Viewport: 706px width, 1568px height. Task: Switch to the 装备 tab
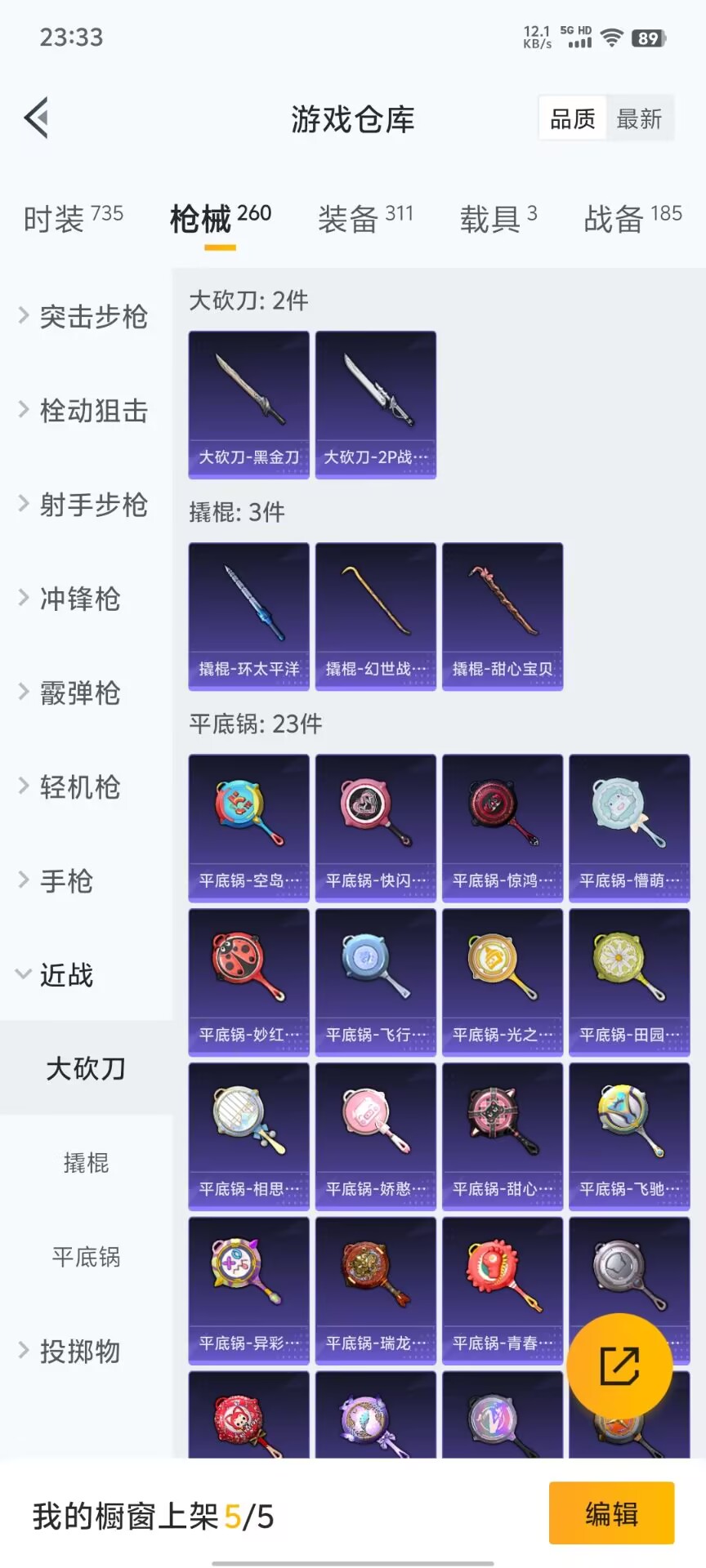365,218
